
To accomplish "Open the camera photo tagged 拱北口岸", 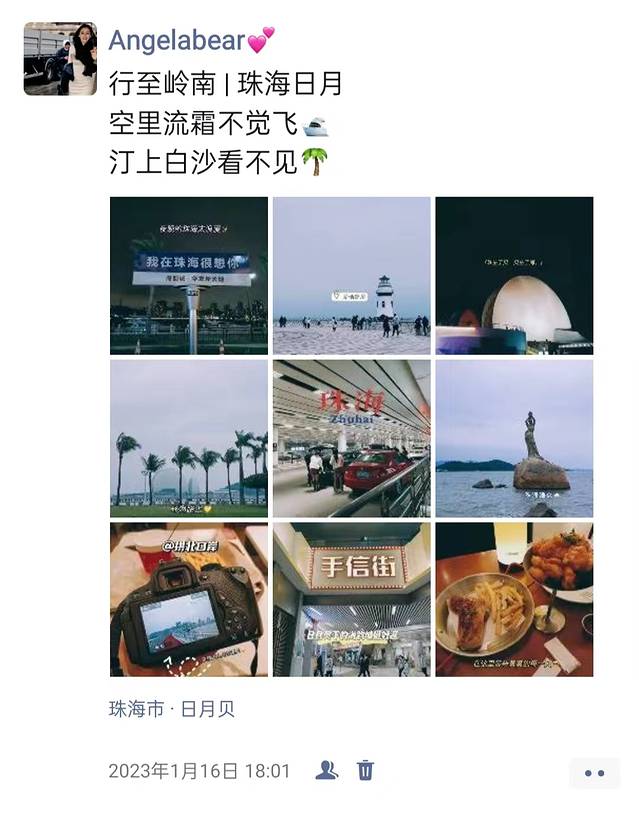I will [x=189, y=600].
